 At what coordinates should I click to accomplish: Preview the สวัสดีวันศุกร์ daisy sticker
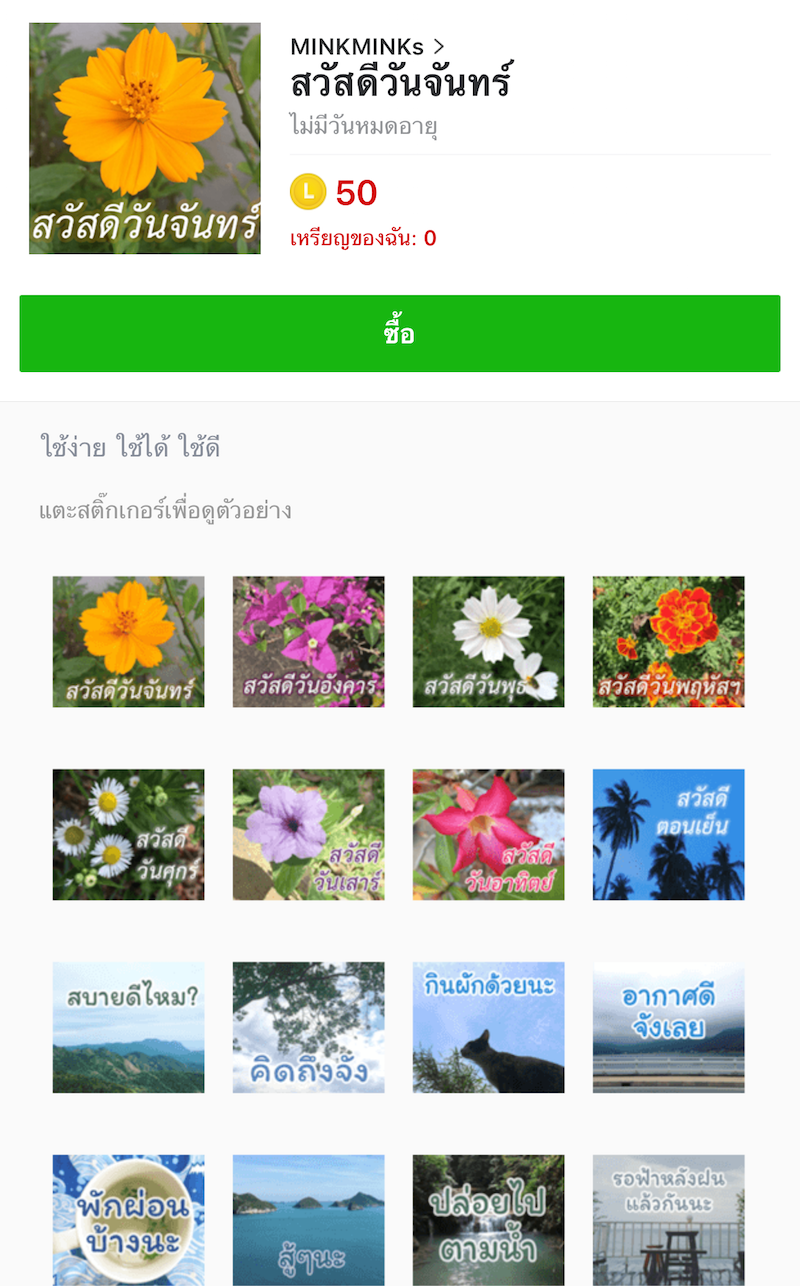click(128, 834)
